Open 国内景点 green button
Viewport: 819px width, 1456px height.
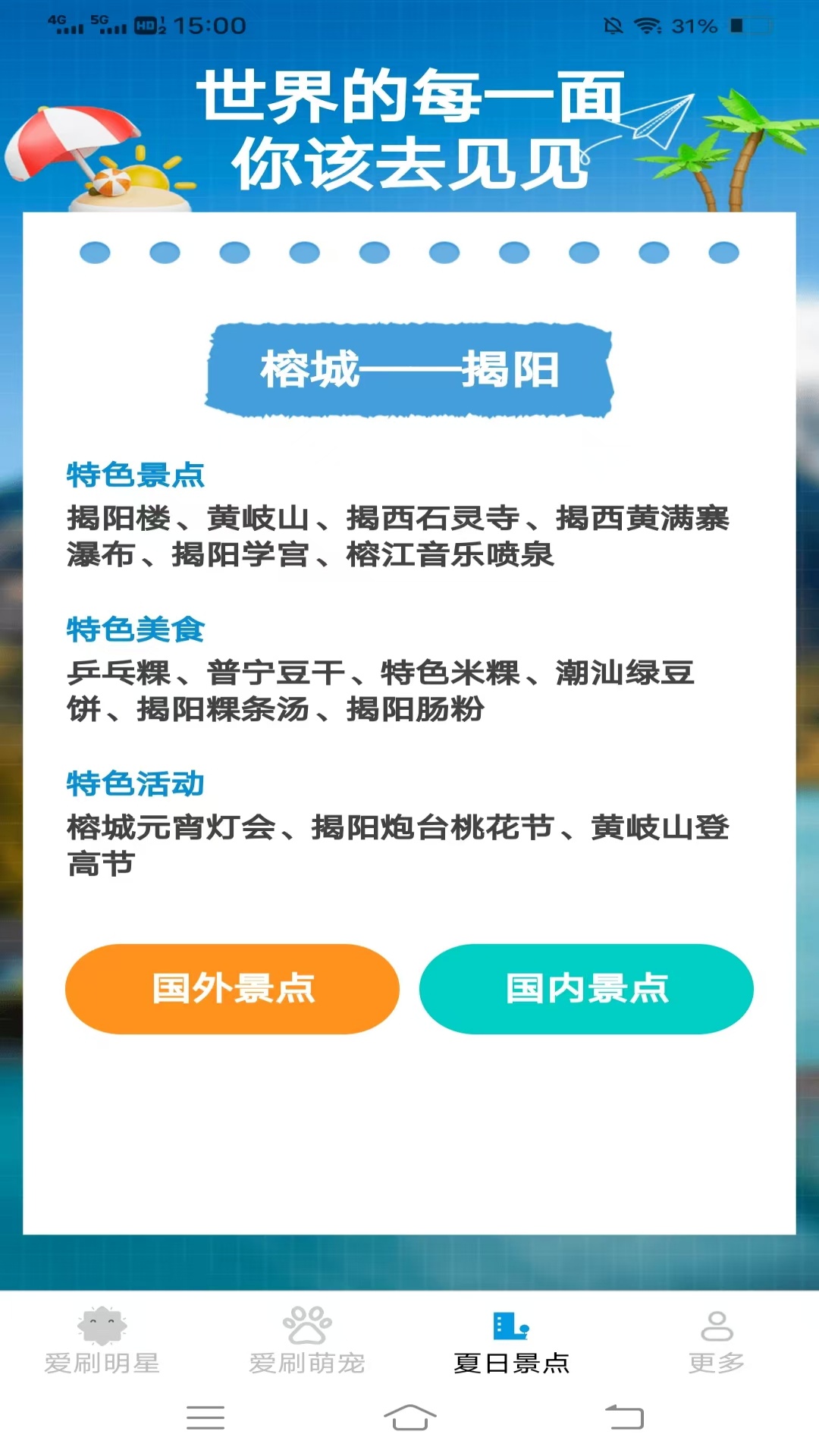(x=586, y=989)
